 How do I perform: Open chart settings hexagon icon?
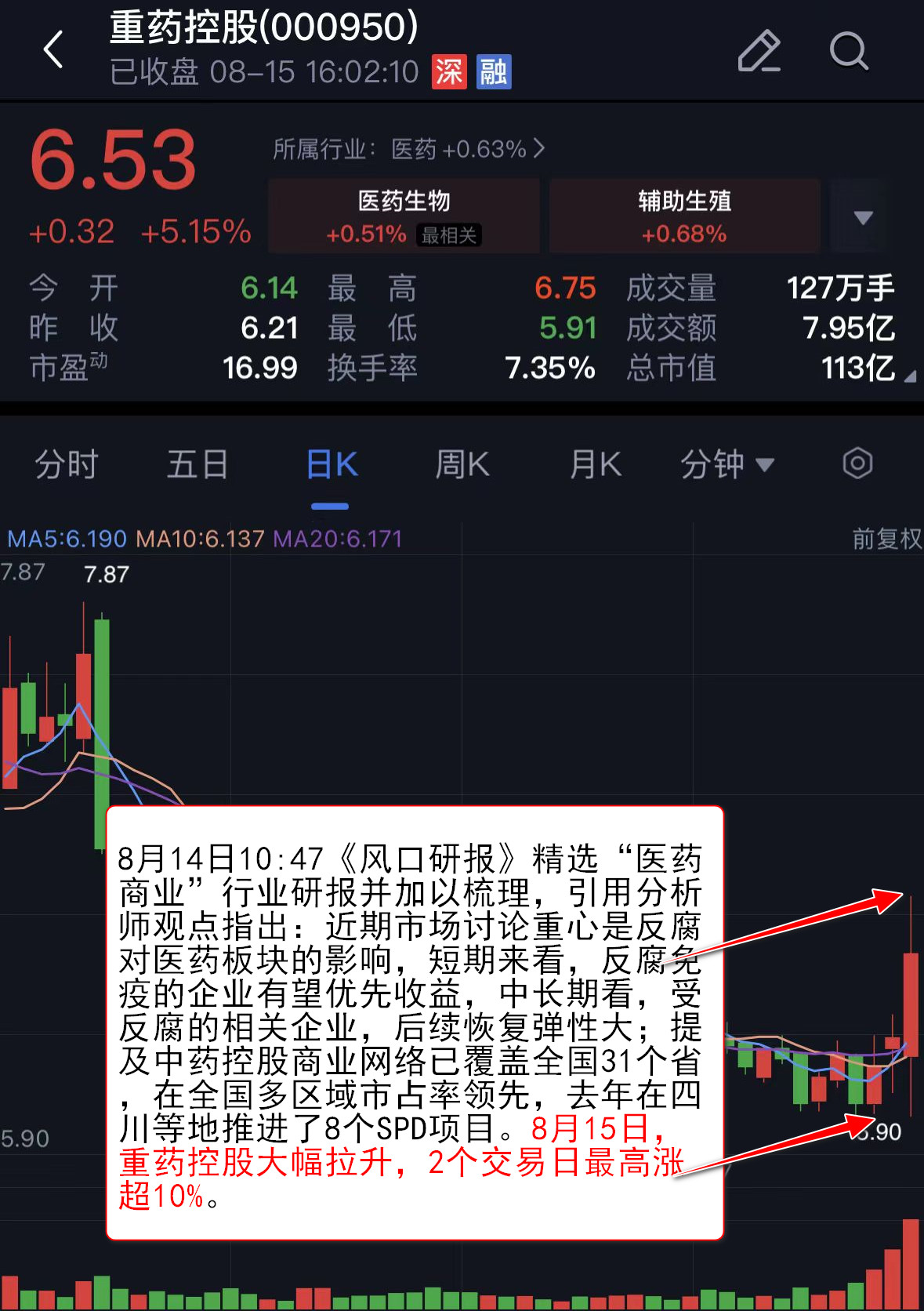tap(857, 463)
